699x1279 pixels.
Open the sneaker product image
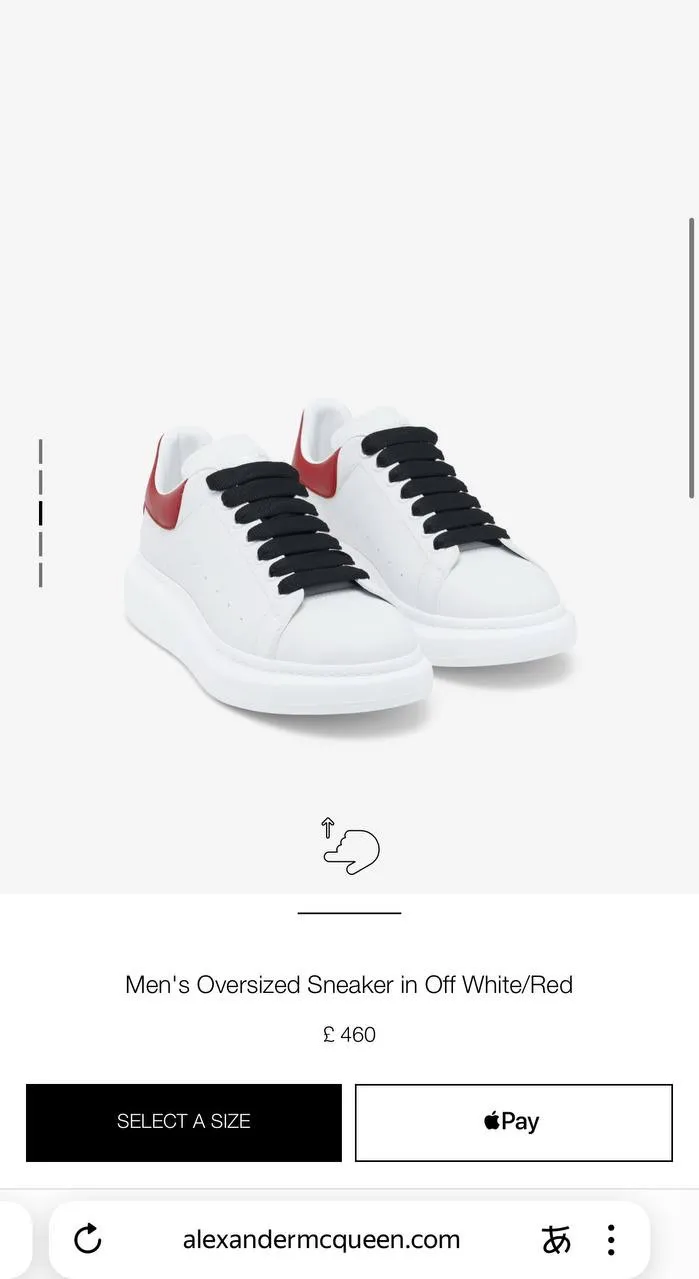(x=349, y=560)
